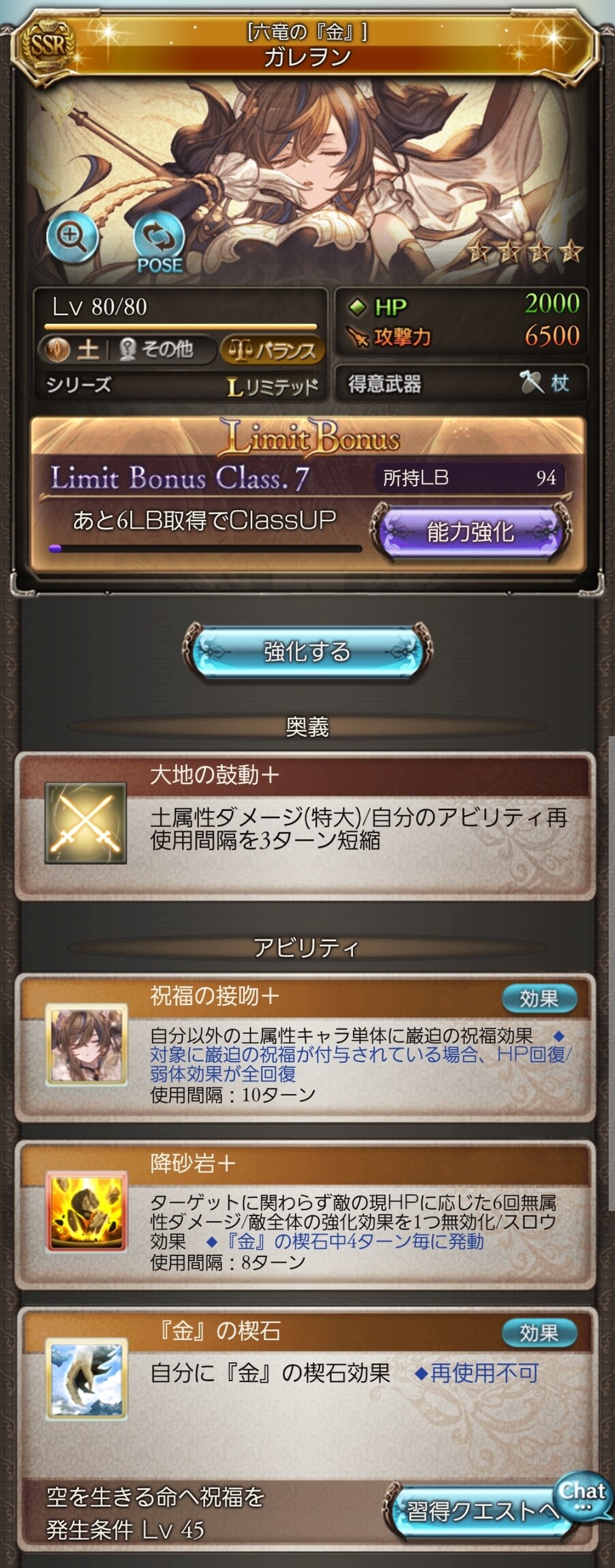The height and width of the screenshot is (1568, 615).
Task: Zoom in on the character art
Action: point(72,237)
